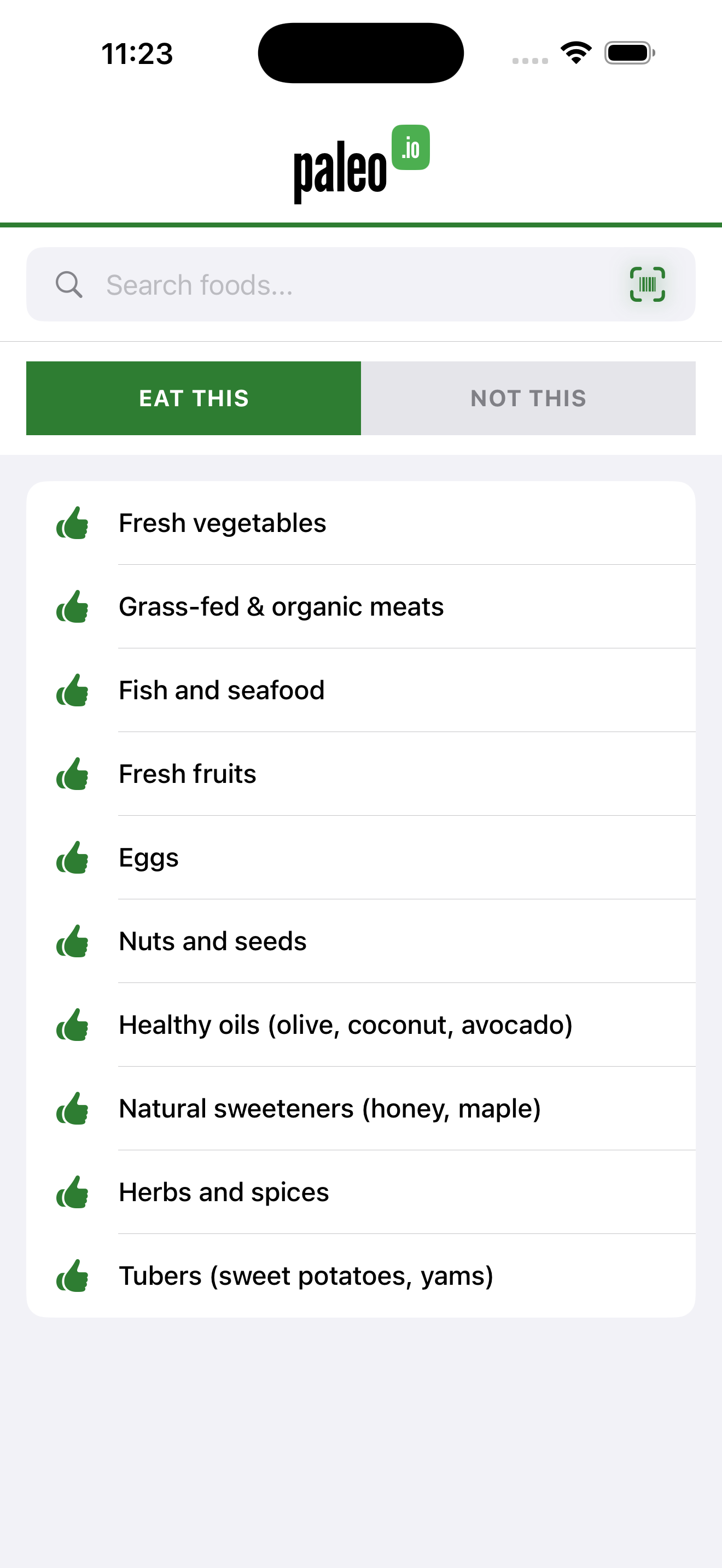Click the thumbs-up beside Eggs
The width and height of the screenshot is (722, 1568).
tap(72, 858)
